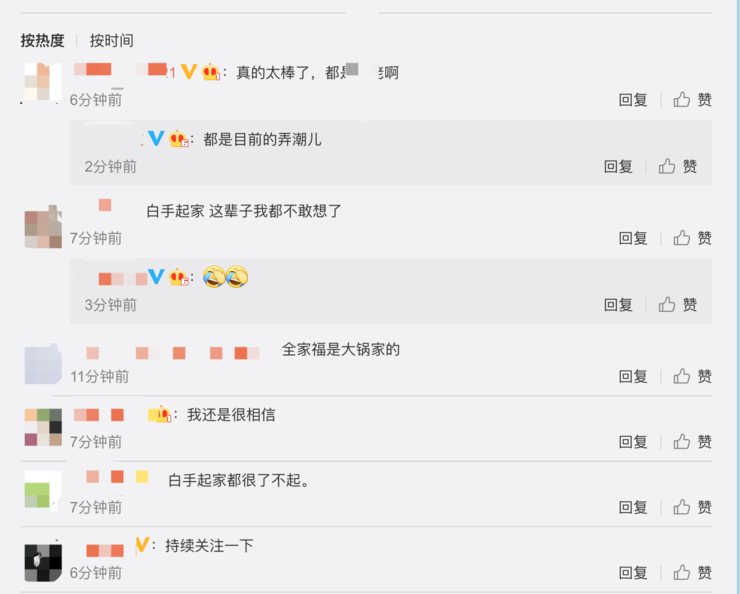Reply to 全家福是大锅家的

click(633, 376)
